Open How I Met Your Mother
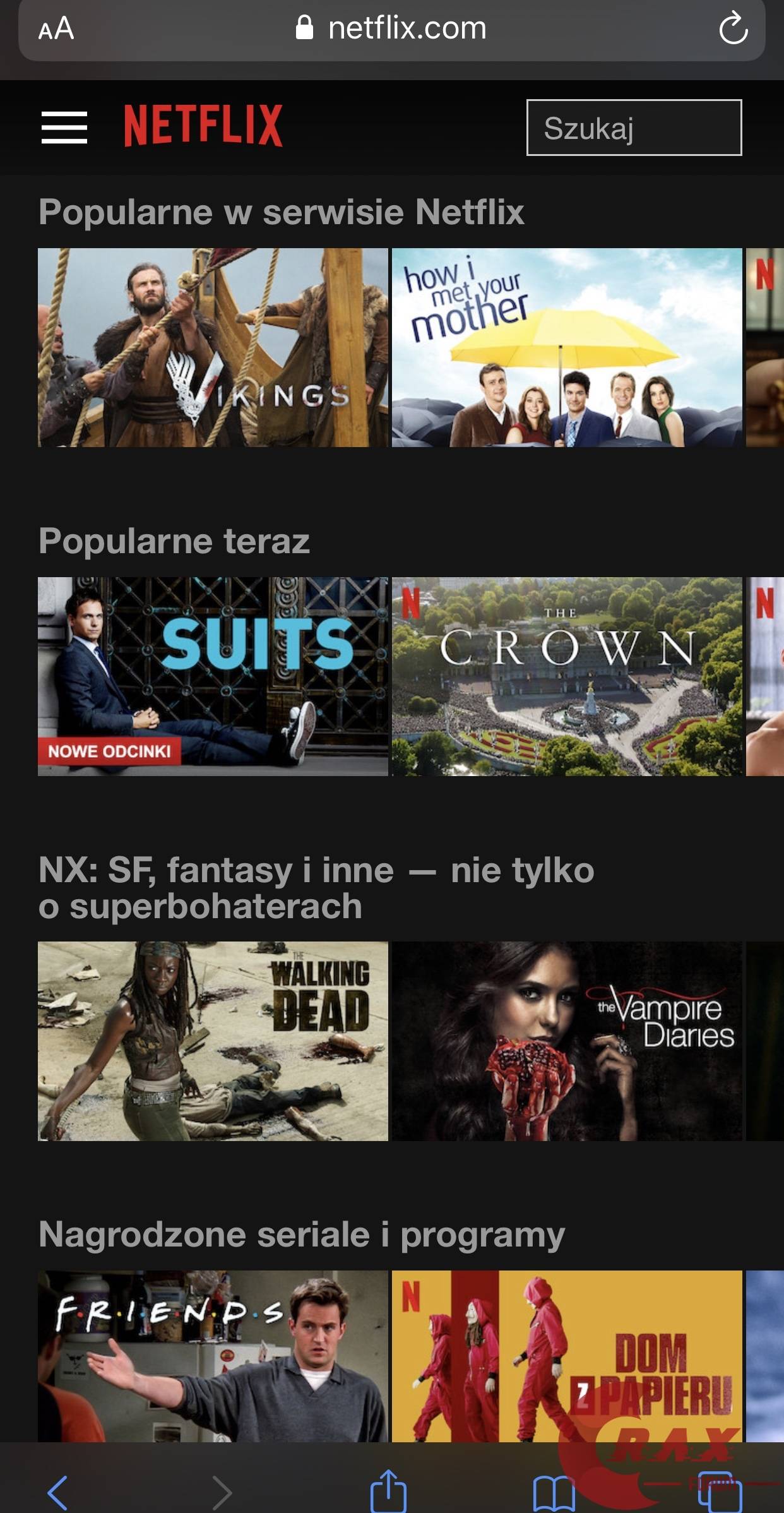The width and height of the screenshot is (784, 1513). (566, 347)
